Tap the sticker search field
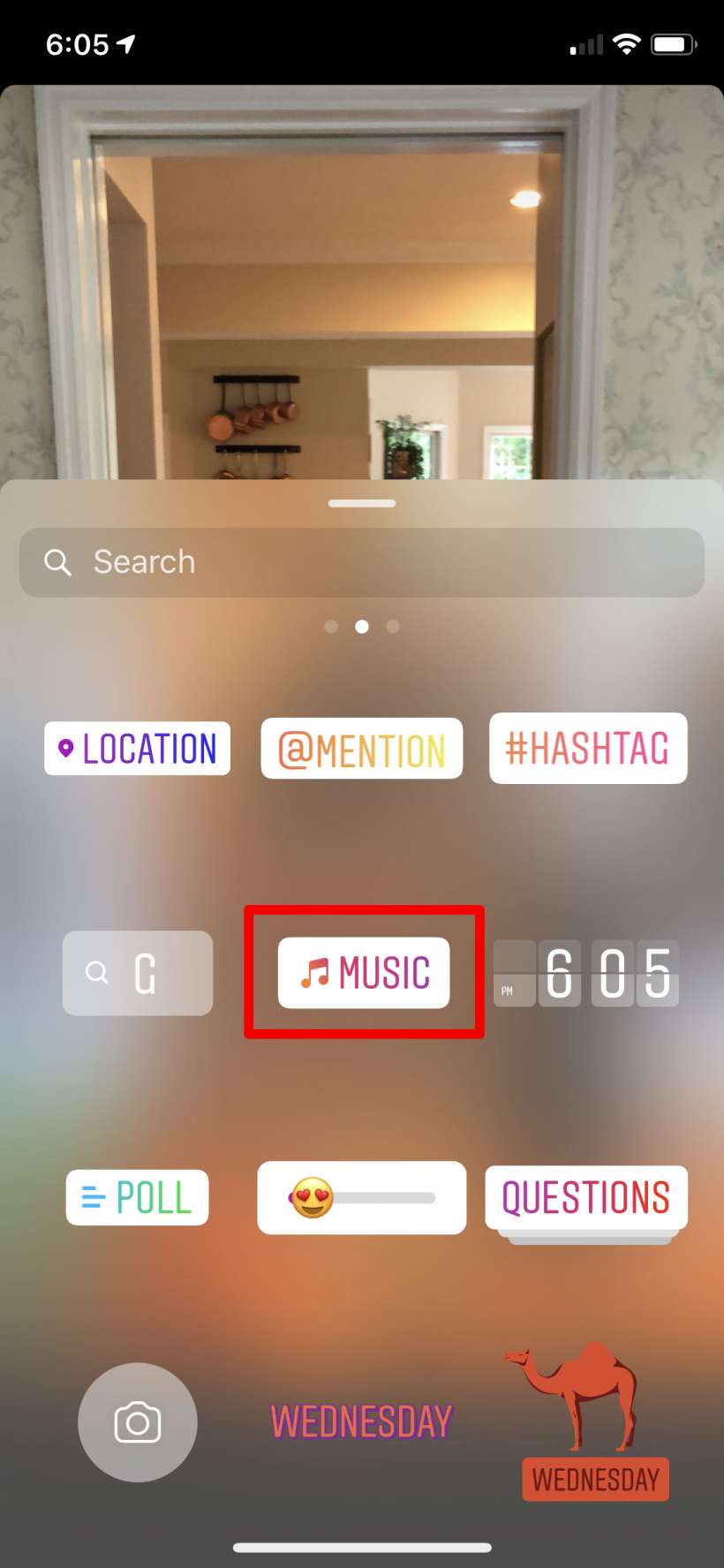 [362, 562]
